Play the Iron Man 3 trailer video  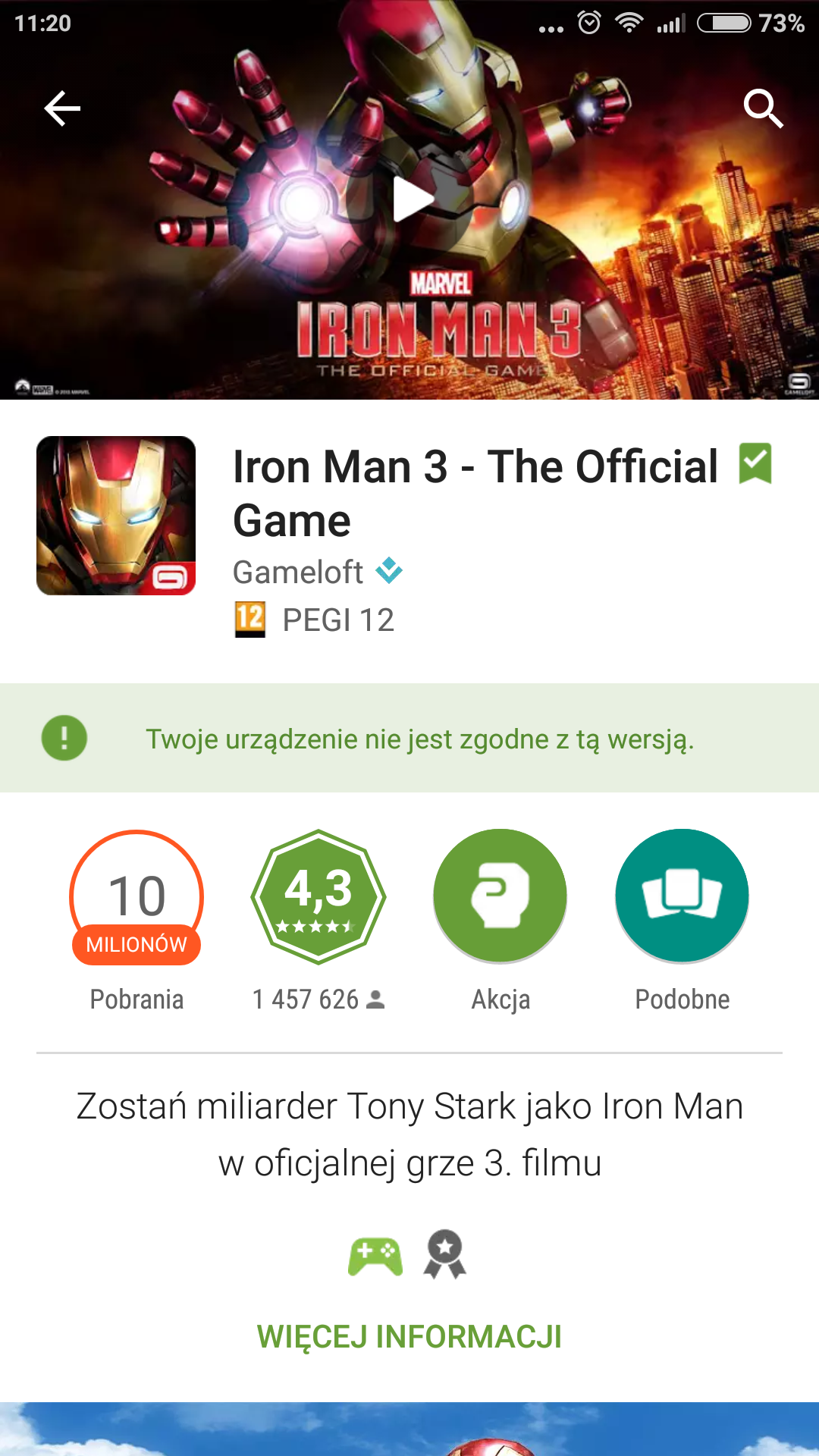(x=412, y=199)
